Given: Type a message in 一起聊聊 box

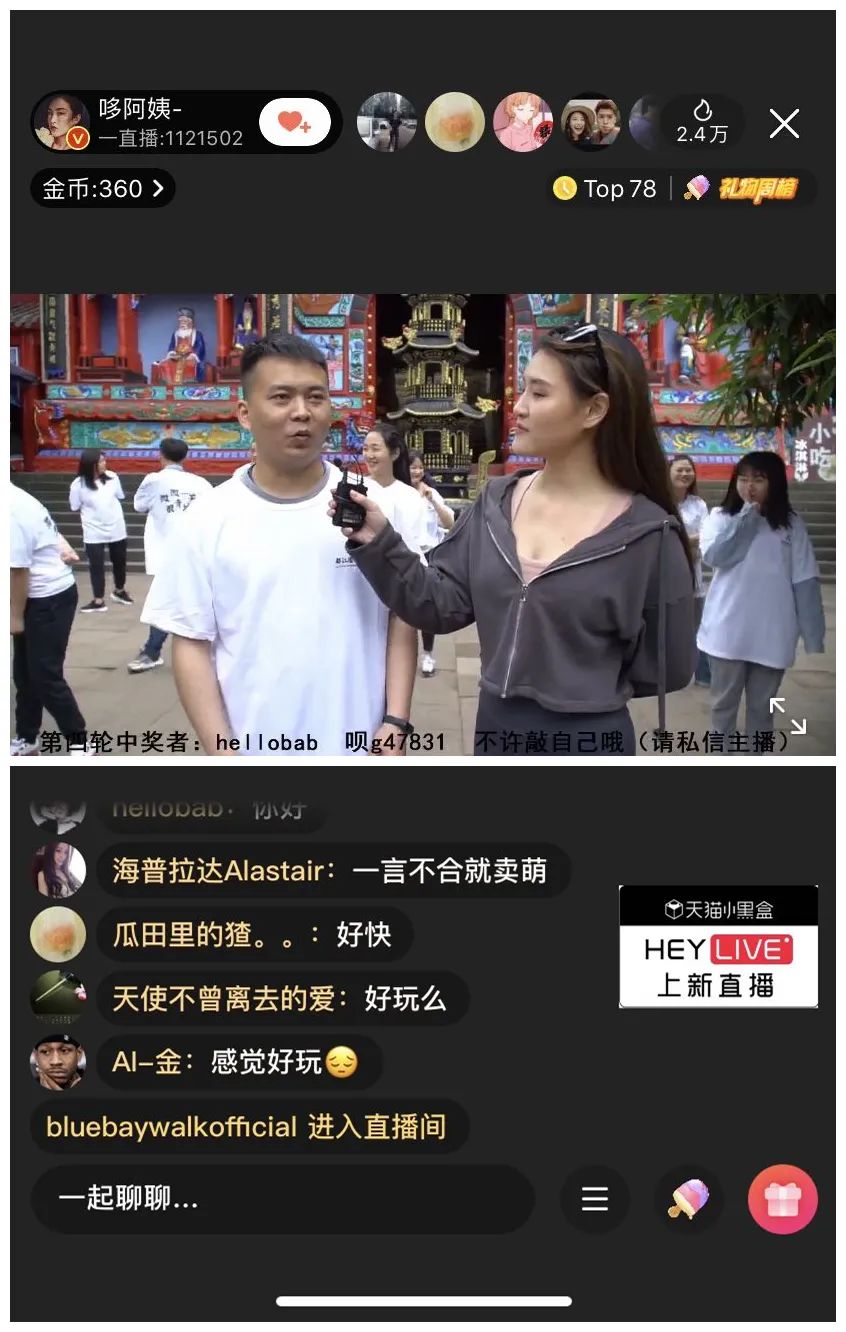Looking at the screenshot, I should click(282, 1198).
